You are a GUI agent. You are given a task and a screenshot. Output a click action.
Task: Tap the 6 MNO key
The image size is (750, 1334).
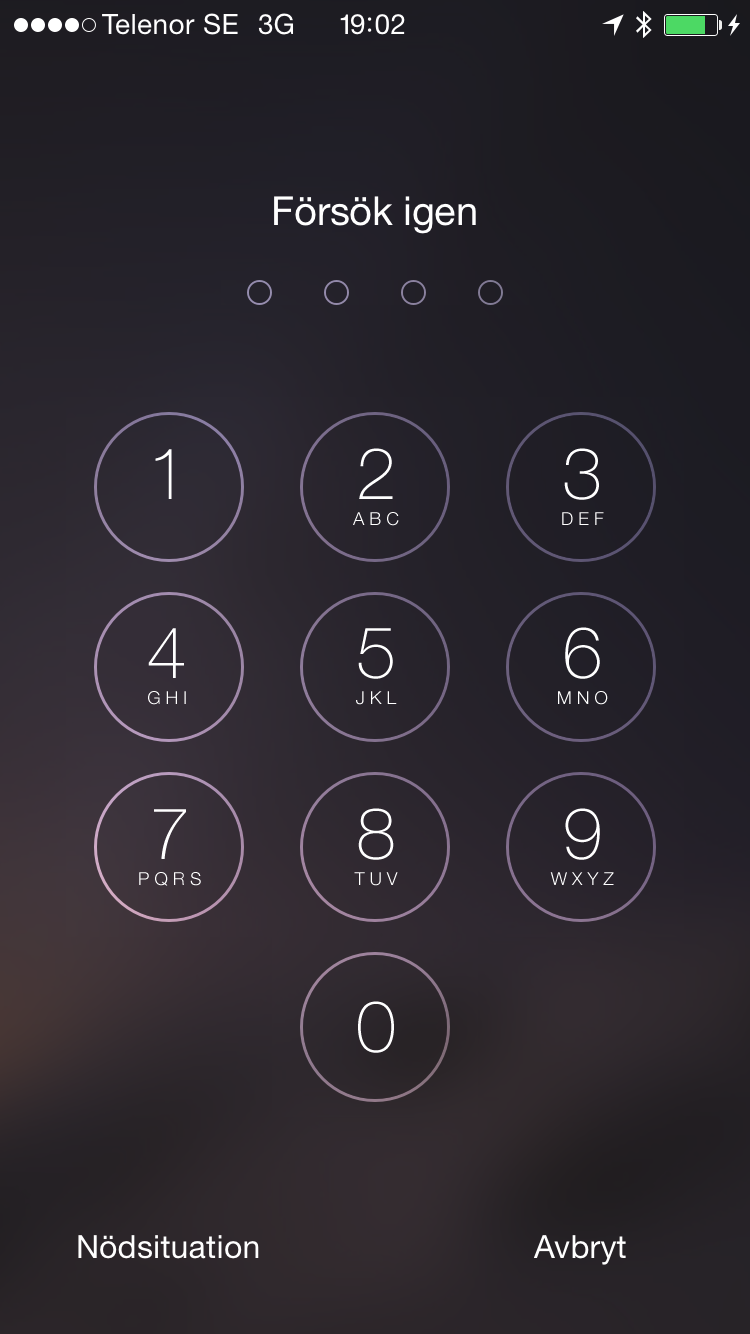[x=581, y=667]
